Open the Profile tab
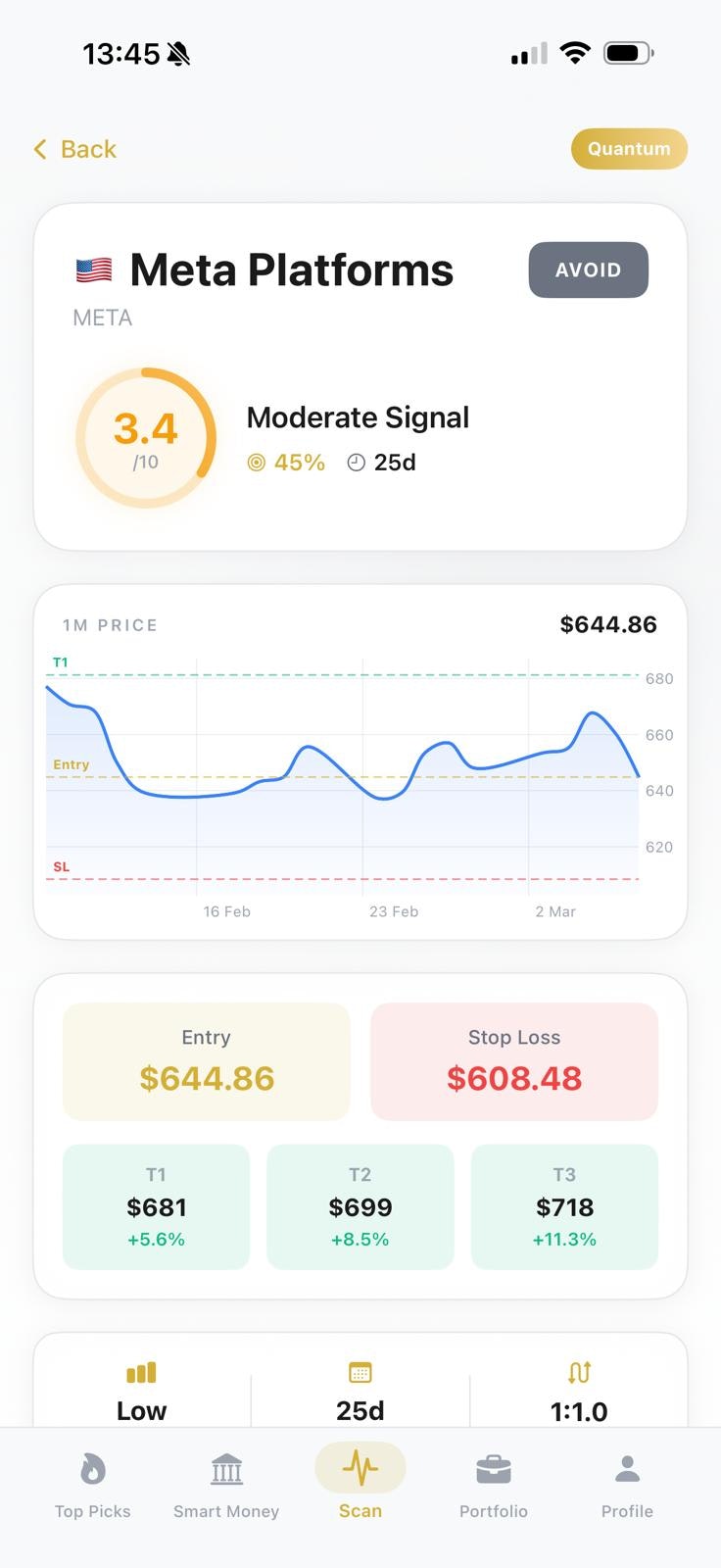Screen dimensions: 721x1568 [x=627, y=1484]
